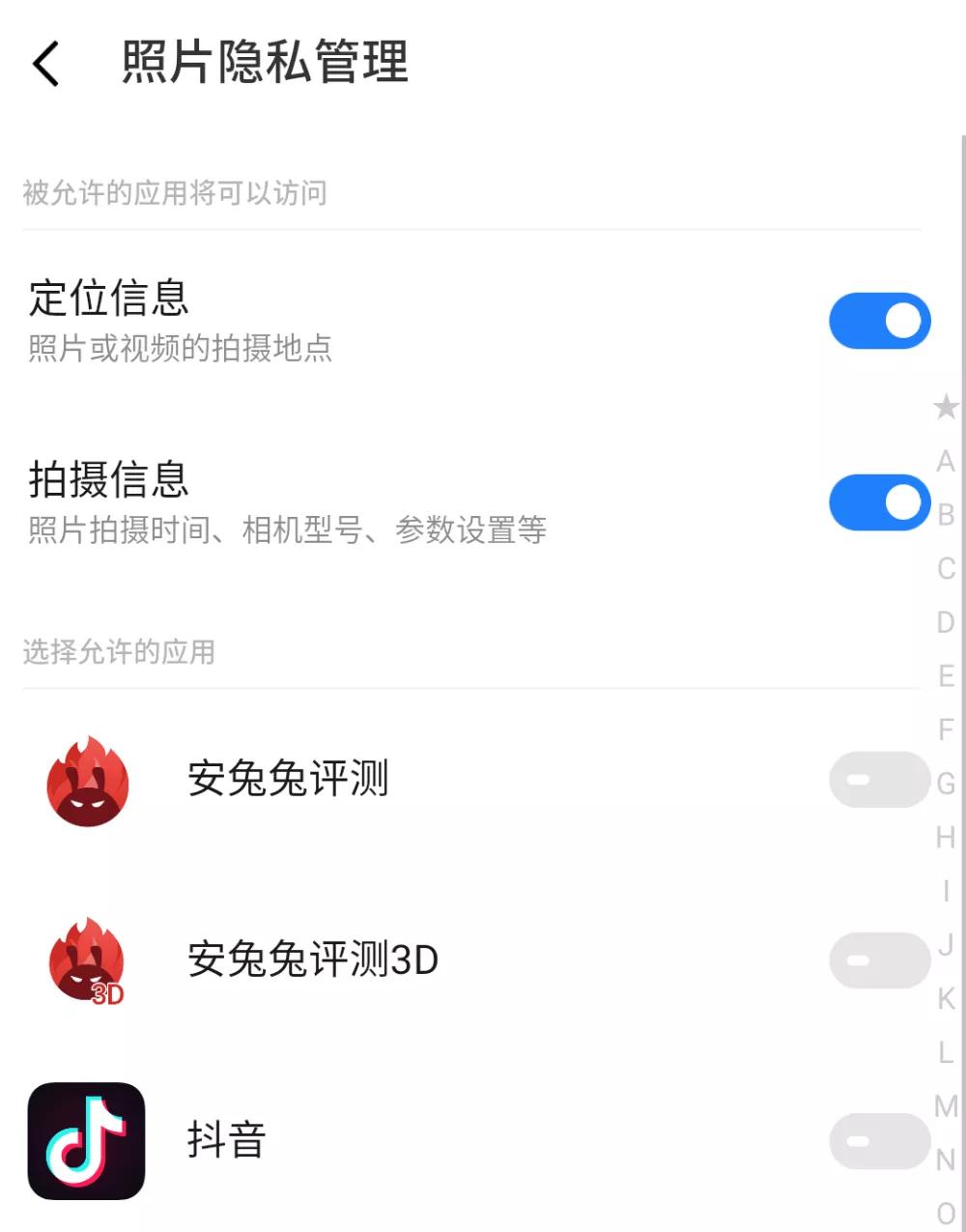Turn off the 拍摄信息 shooting info switch
This screenshot has width=966, height=1232.
point(879,501)
